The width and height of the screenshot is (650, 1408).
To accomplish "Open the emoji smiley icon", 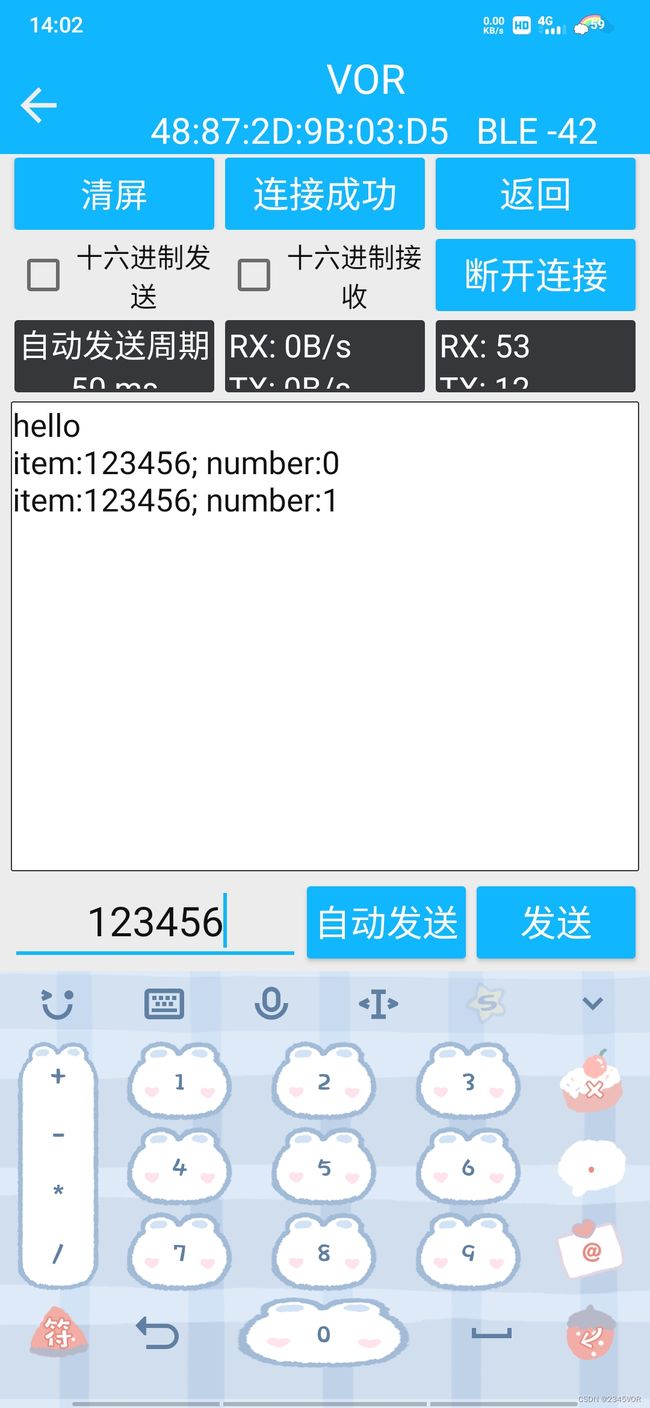I will point(57,1003).
